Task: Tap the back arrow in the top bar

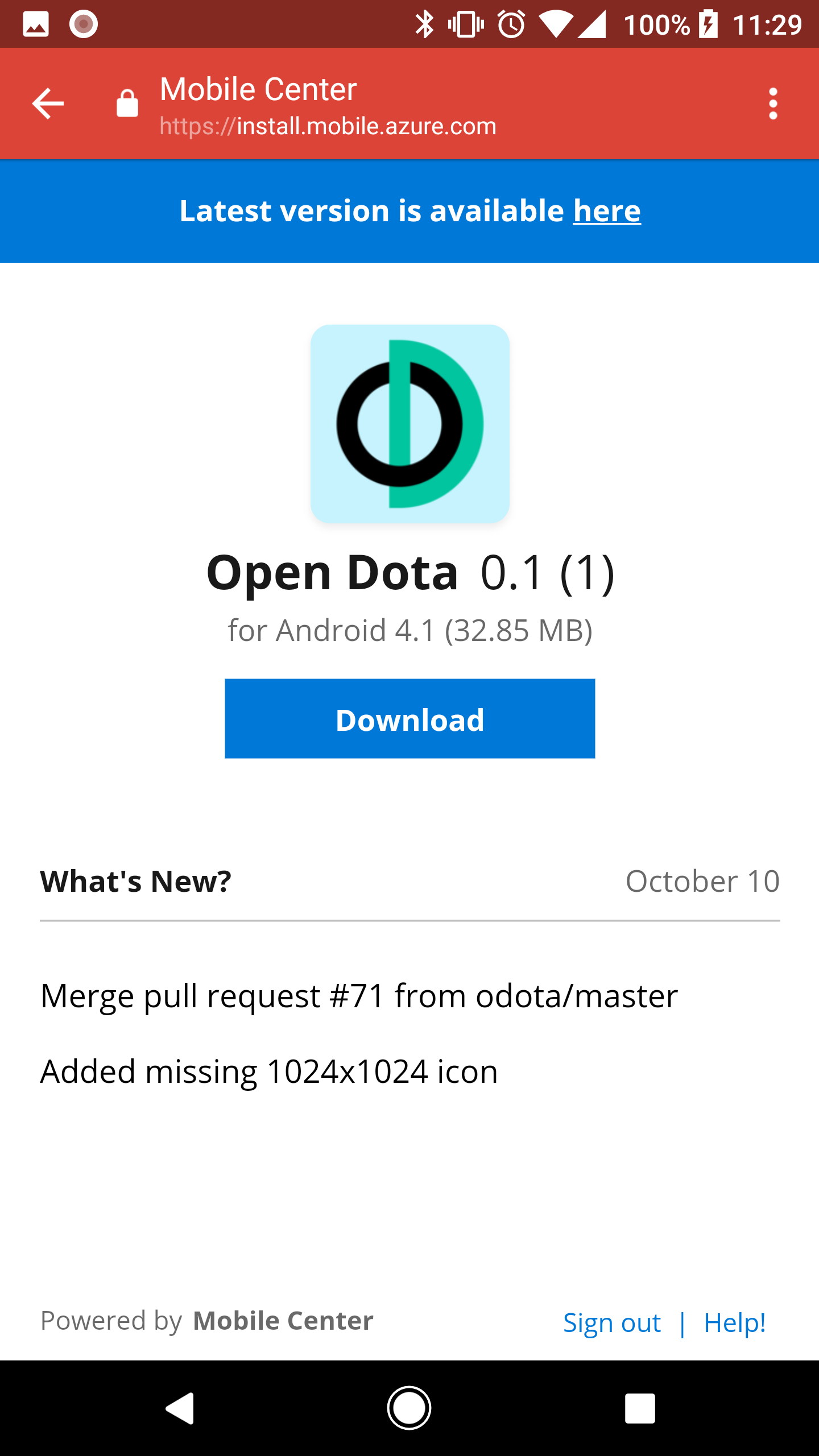Action: (48, 104)
